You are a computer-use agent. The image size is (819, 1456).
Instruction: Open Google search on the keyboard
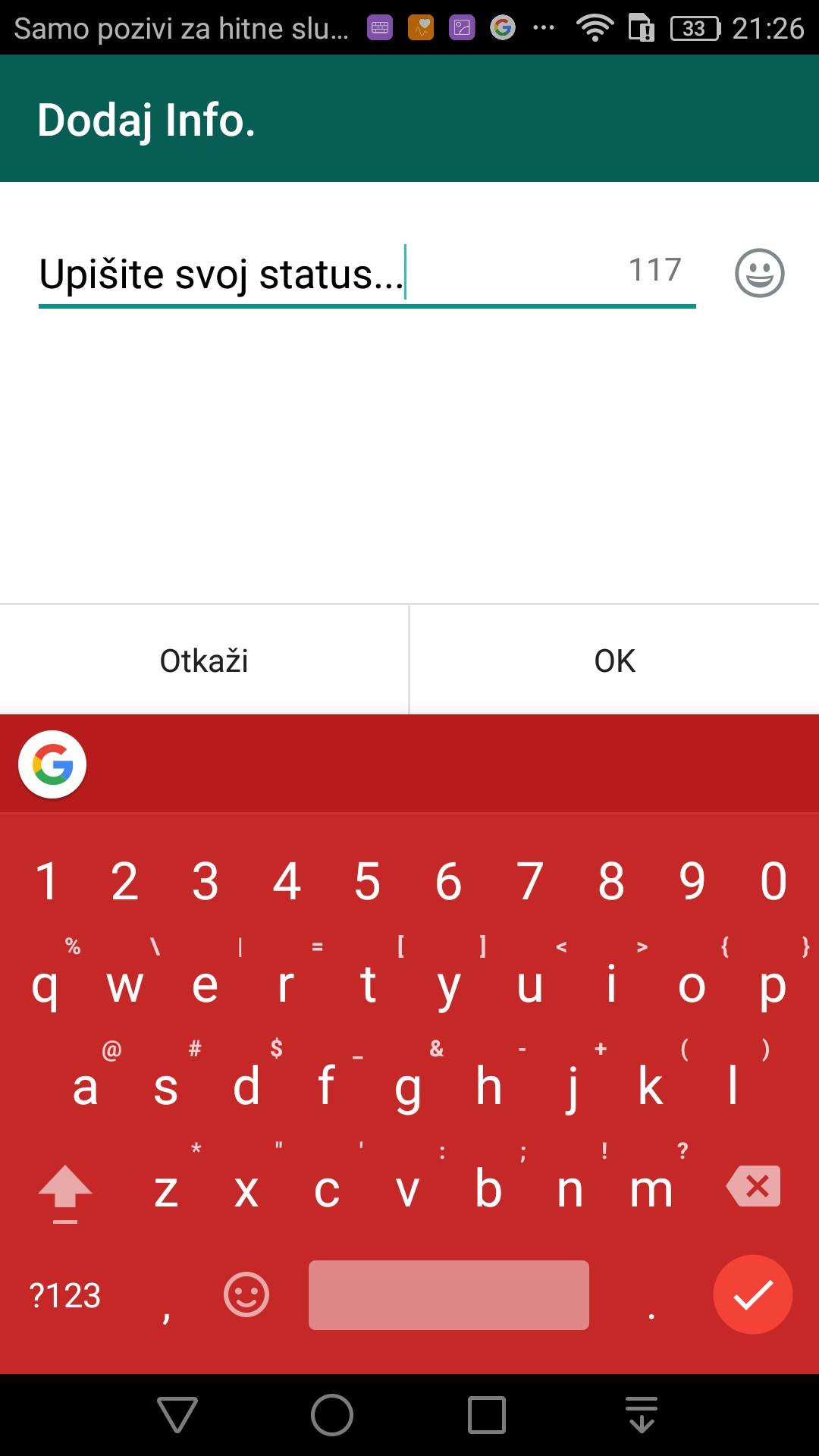pyautogui.click(x=52, y=764)
